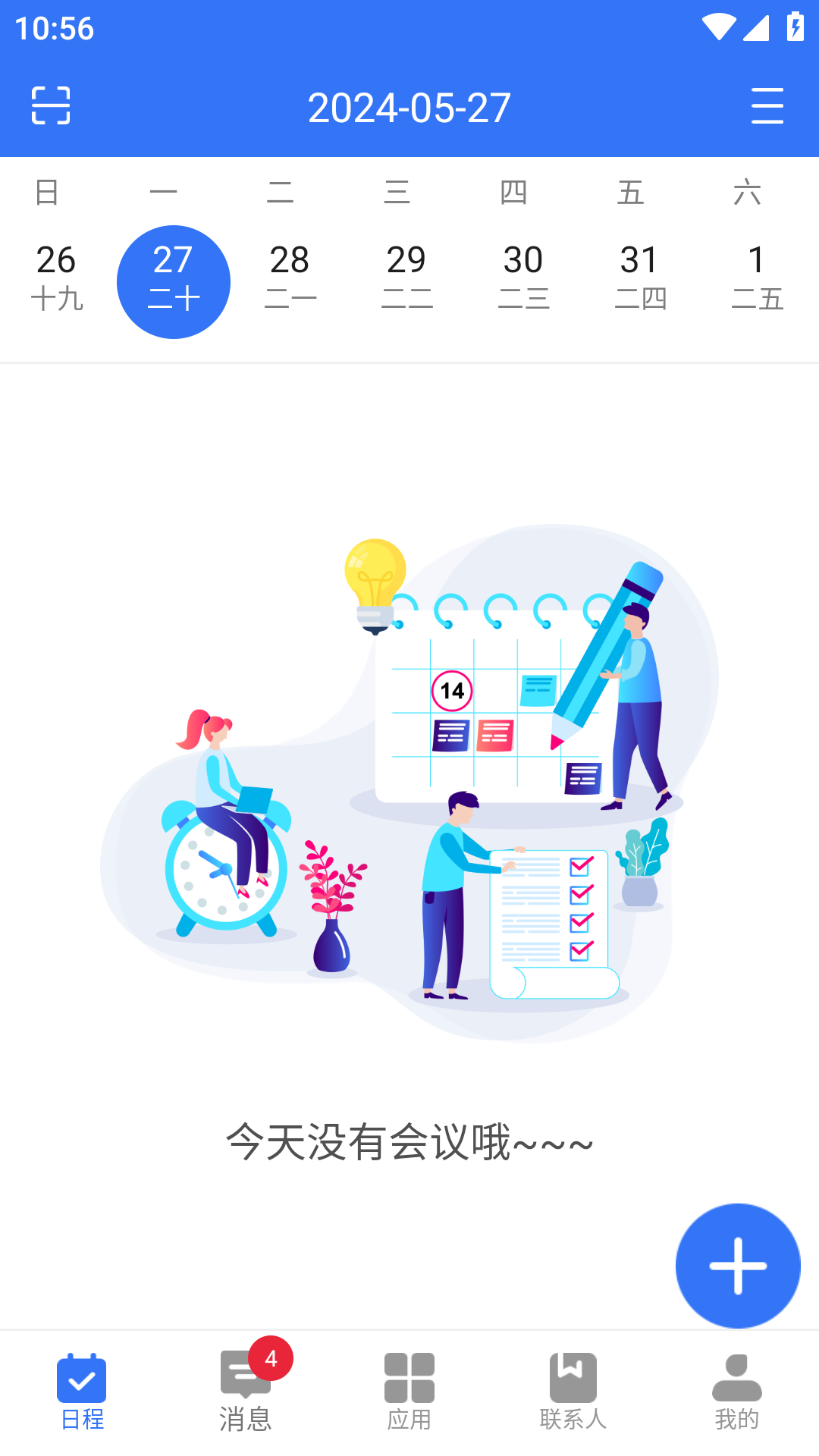Select Wednesday the 29th in the calendar
819x1456 pixels.
(406, 278)
